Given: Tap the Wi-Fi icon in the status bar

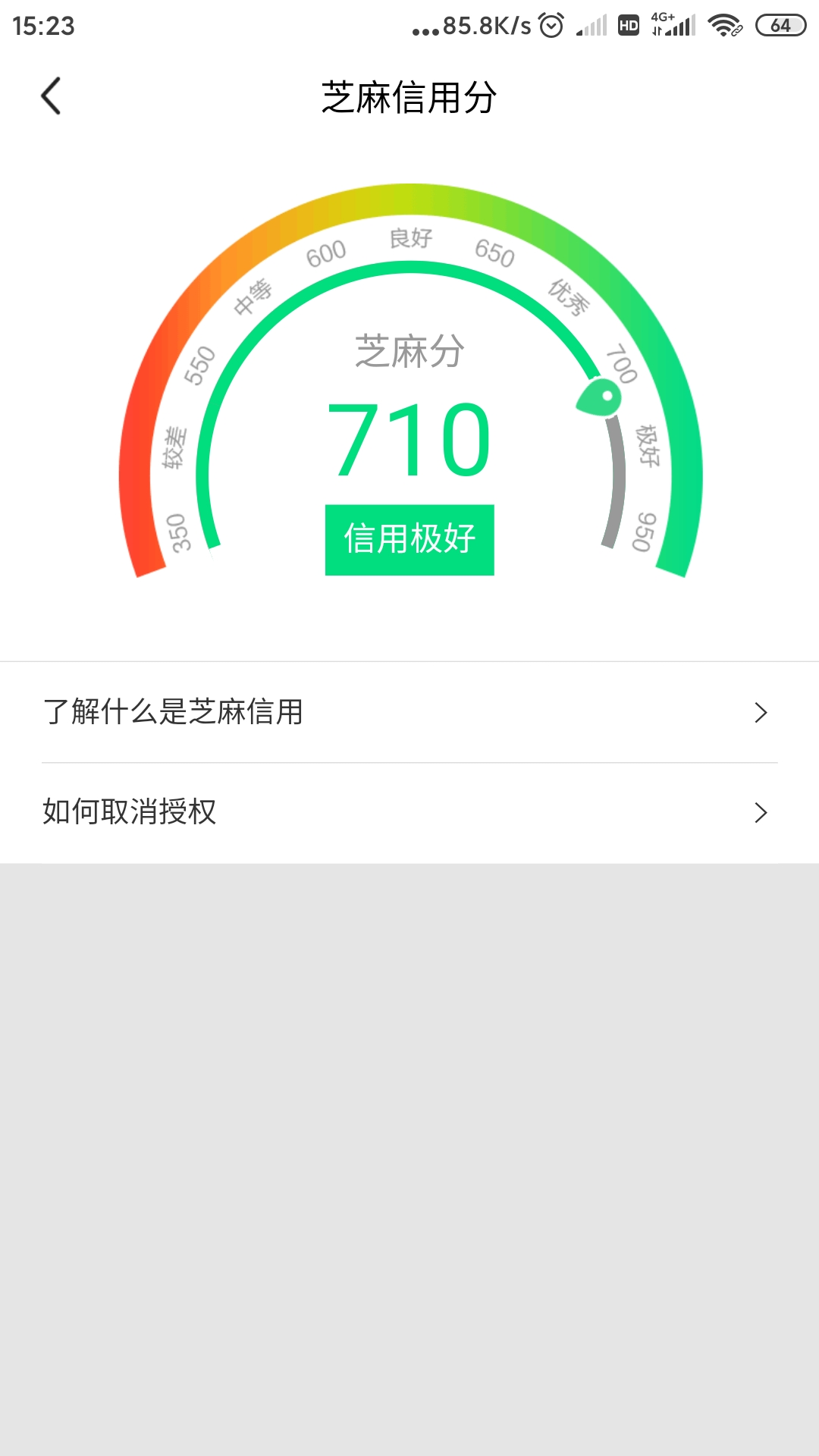Looking at the screenshot, I should pyautogui.click(x=723, y=24).
